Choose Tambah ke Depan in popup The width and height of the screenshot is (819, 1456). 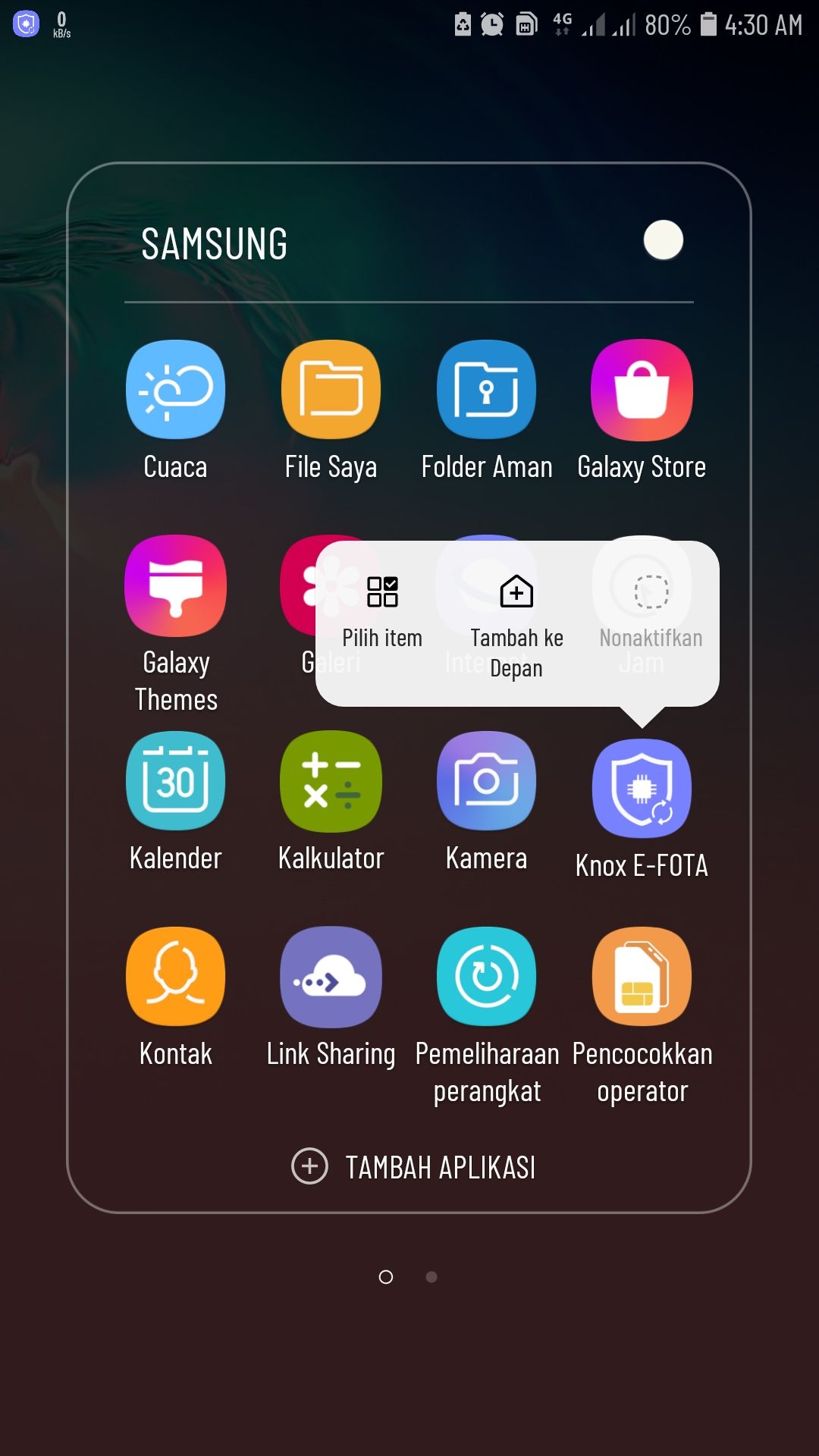[516, 622]
